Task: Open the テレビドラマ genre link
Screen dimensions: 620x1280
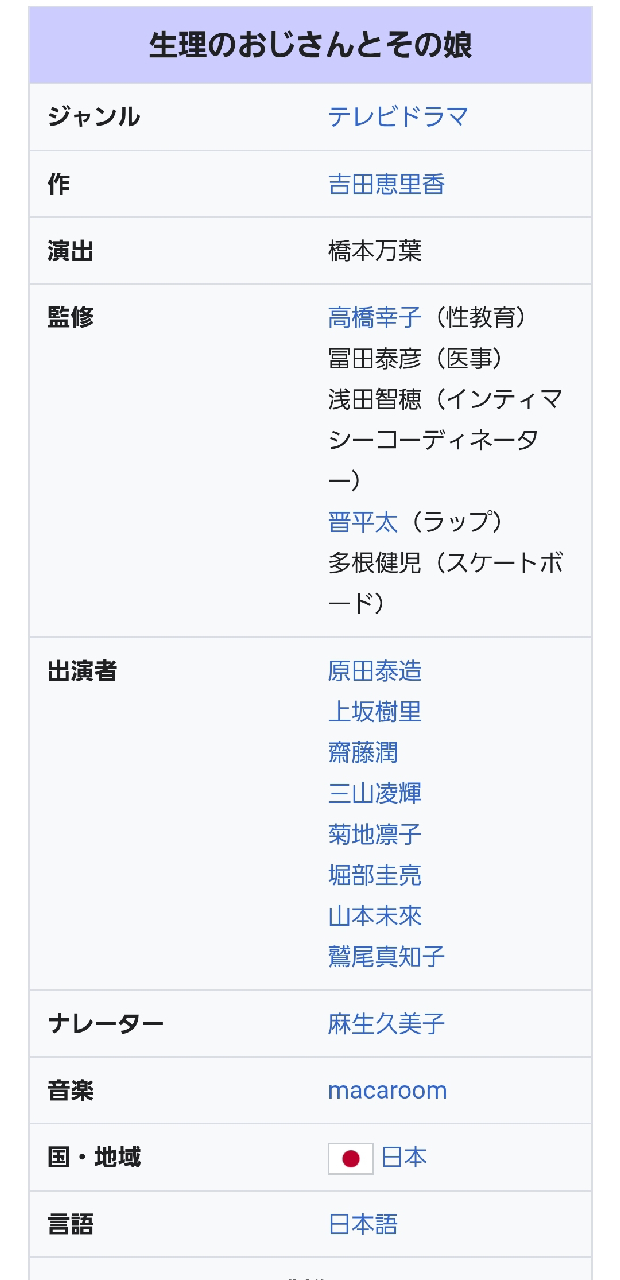Action: coord(398,117)
